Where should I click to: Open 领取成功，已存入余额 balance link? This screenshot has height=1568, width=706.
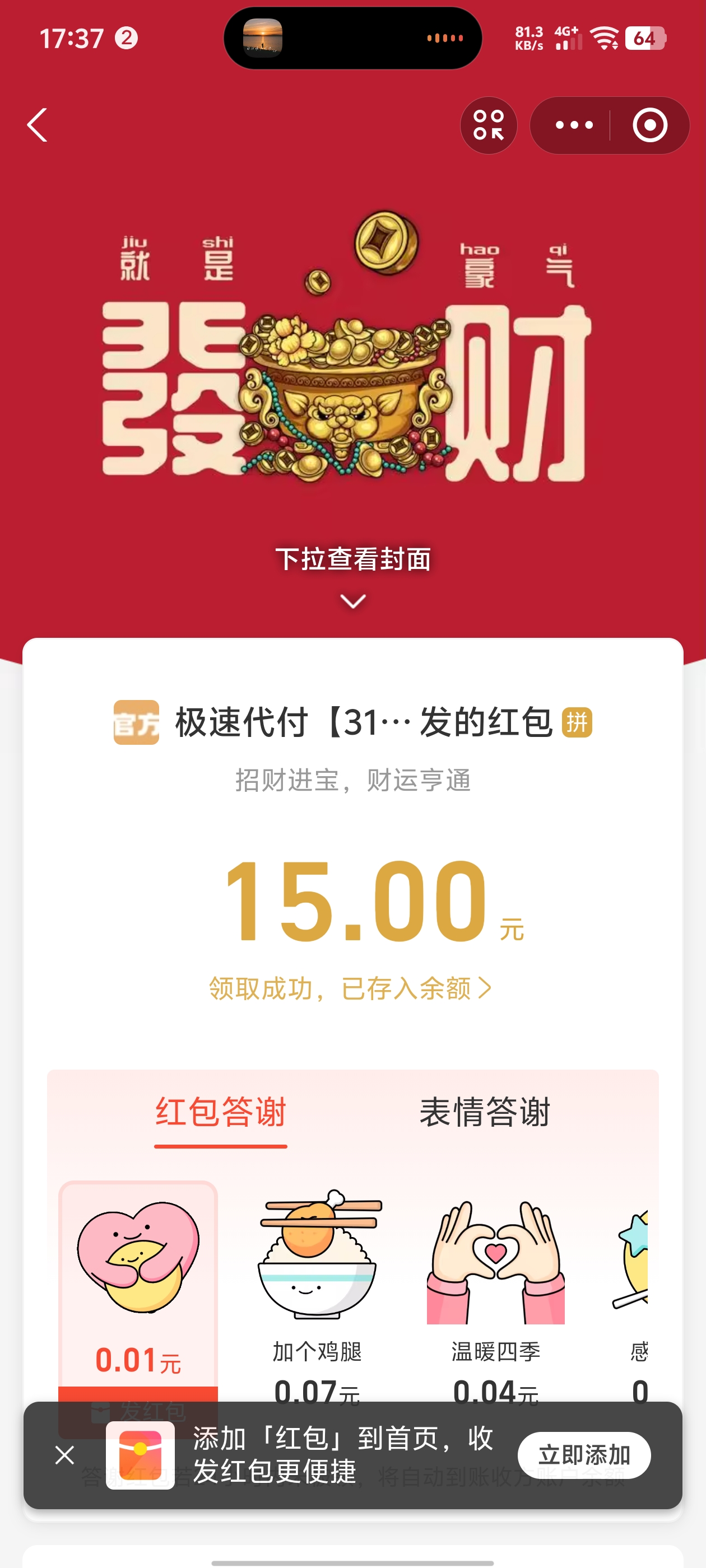tap(350, 988)
